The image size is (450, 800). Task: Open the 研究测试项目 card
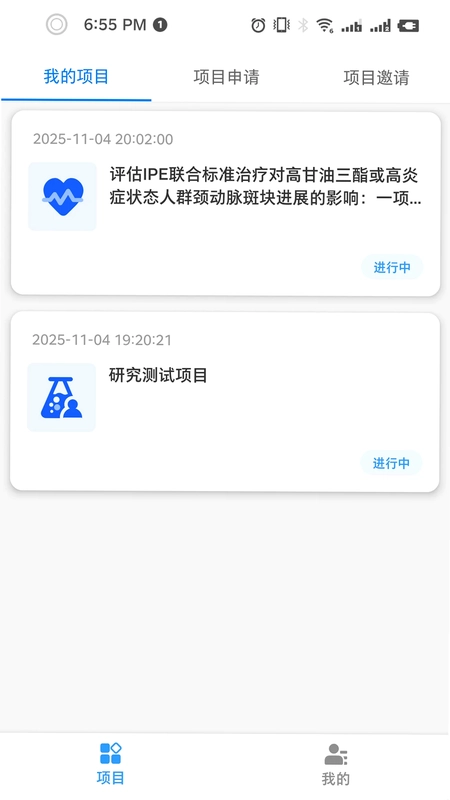click(224, 402)
